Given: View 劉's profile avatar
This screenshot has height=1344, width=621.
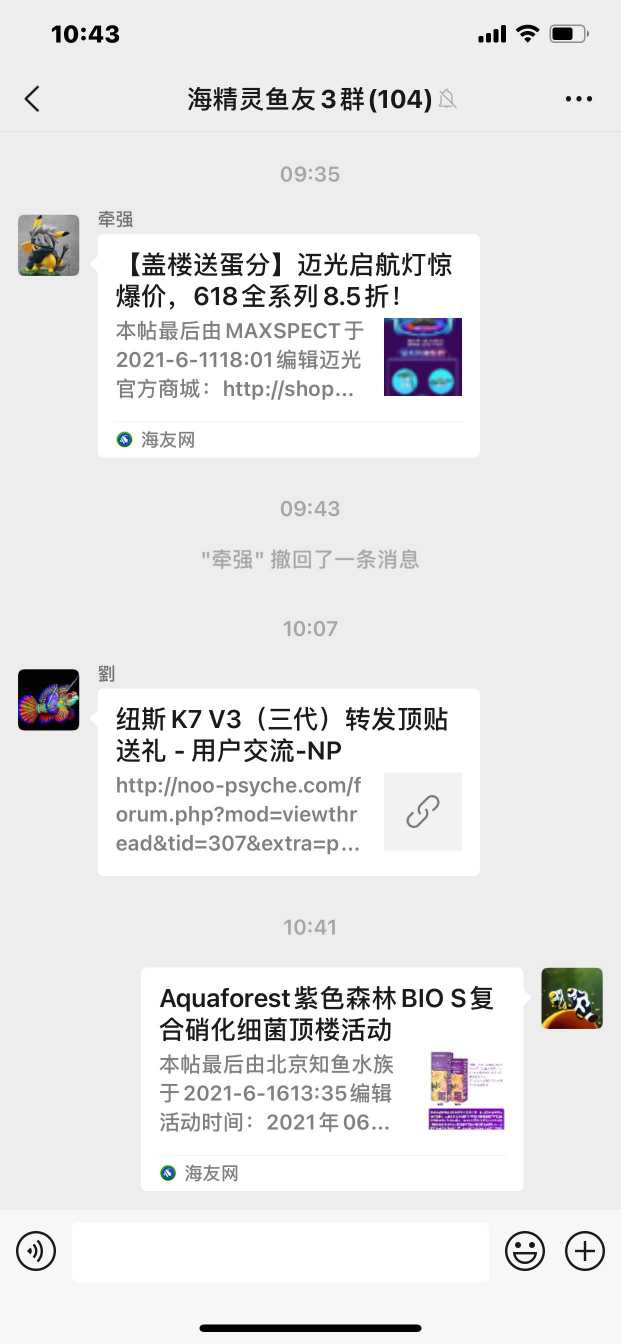Looking at the screenshot, I should (49, 699).
